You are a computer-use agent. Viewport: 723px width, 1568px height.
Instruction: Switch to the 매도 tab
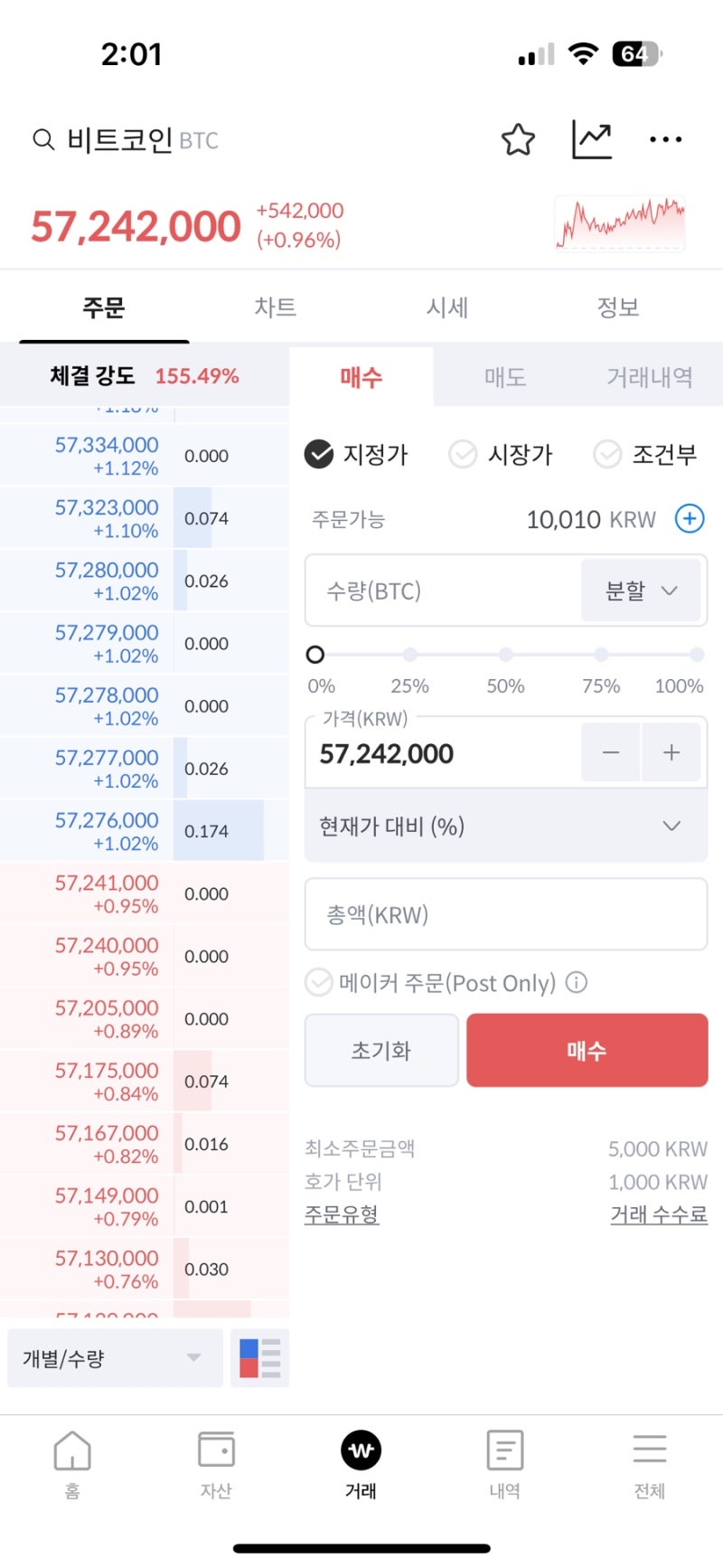tap(503, 377)
